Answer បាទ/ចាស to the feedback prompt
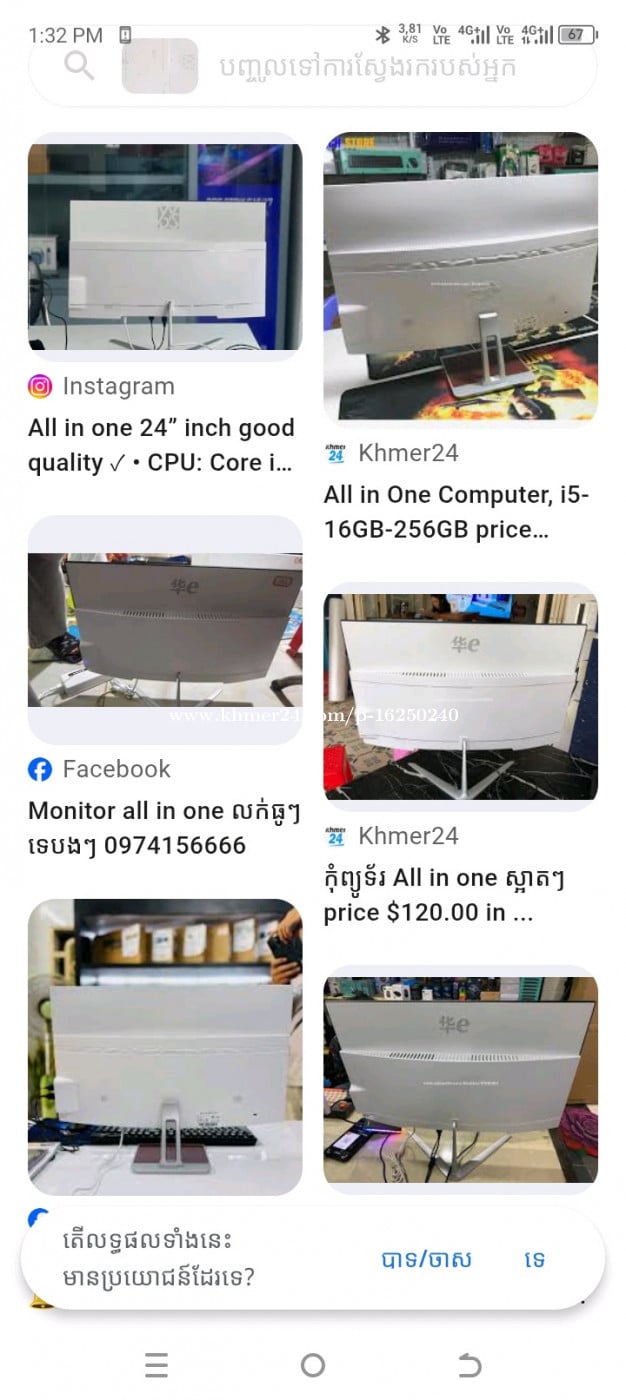The width and height of the screenshot is (626, 1400). (426, 1259)
